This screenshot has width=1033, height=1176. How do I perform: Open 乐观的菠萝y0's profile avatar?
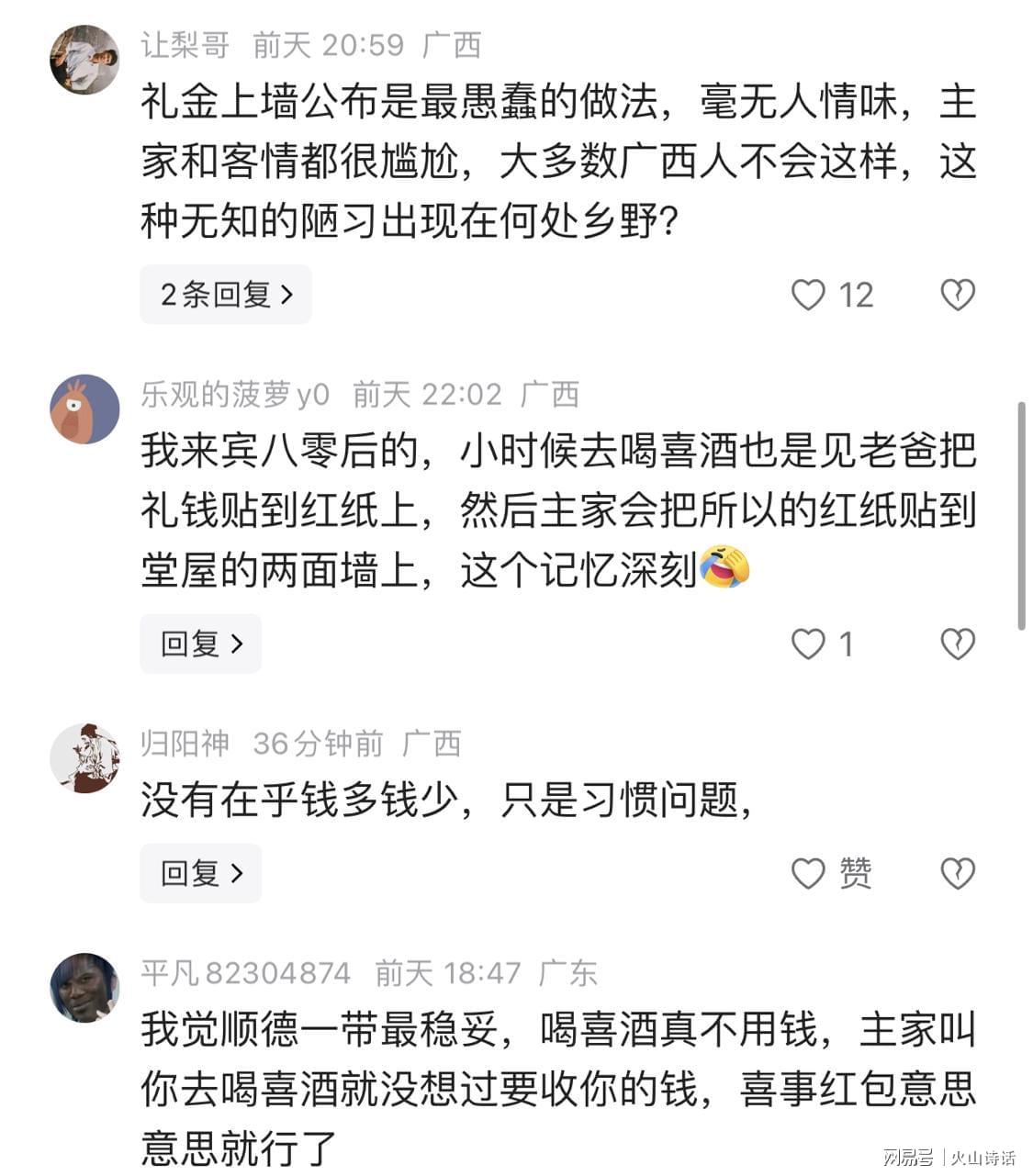[x=84, y=409]
